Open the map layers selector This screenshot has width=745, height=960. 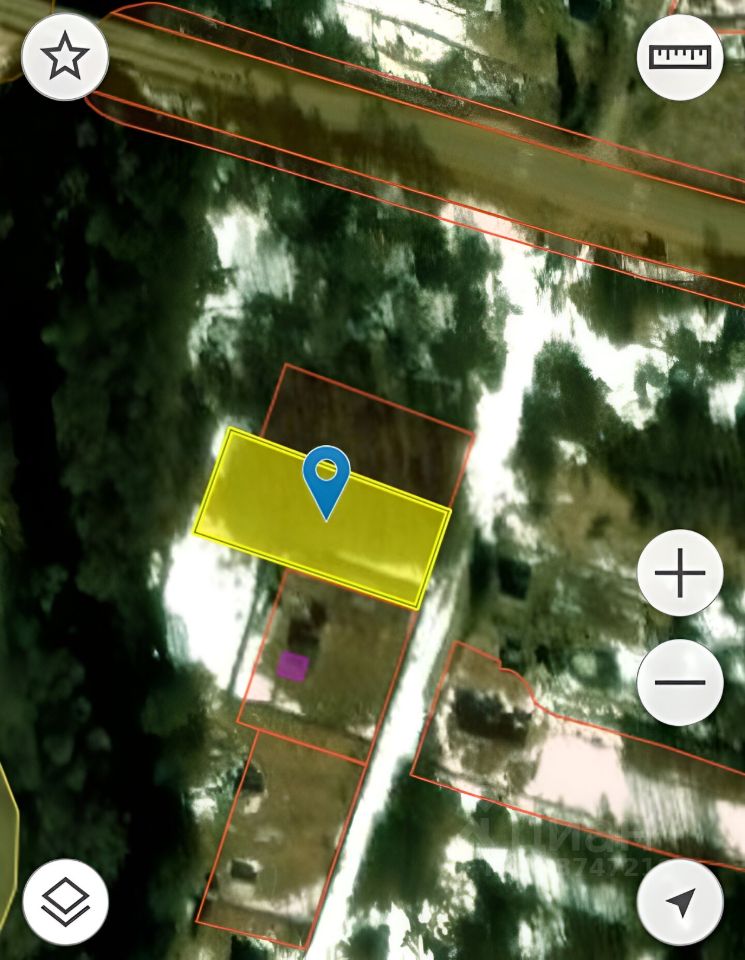pyautogui.click(x=65, y=902)
